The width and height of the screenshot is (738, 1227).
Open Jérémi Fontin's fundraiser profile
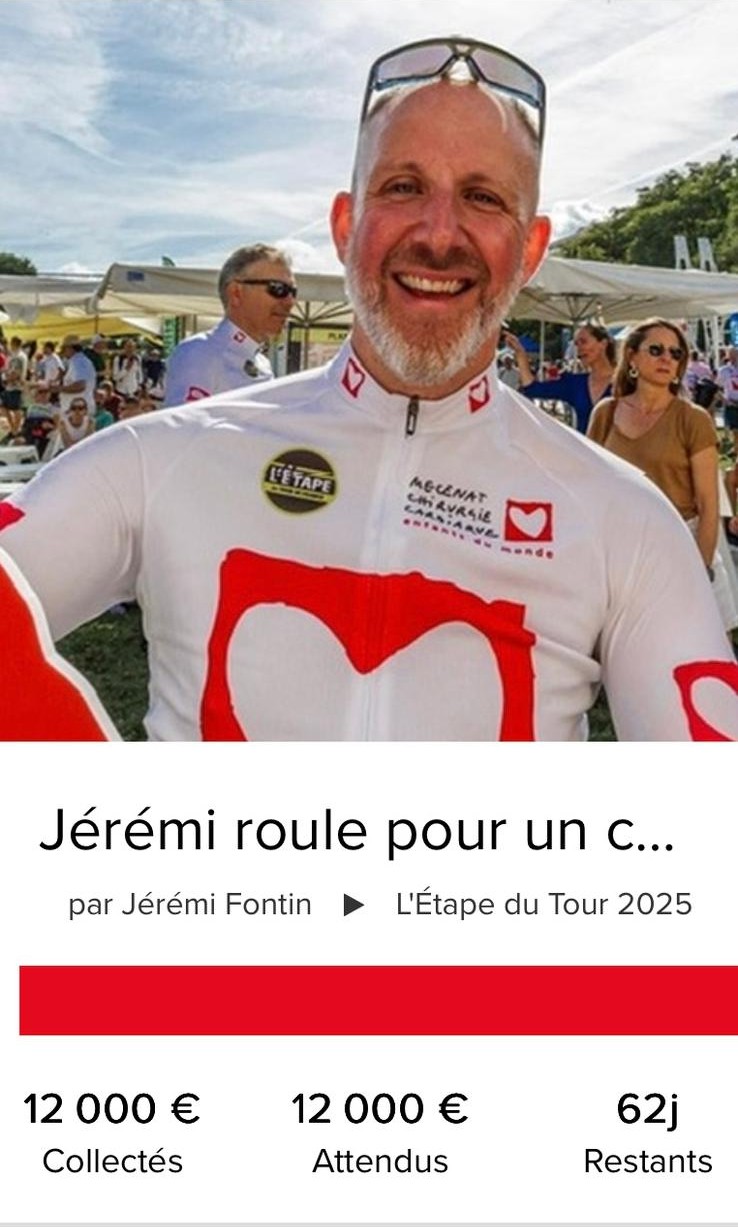pyautogui.click(x=216, y=905)
